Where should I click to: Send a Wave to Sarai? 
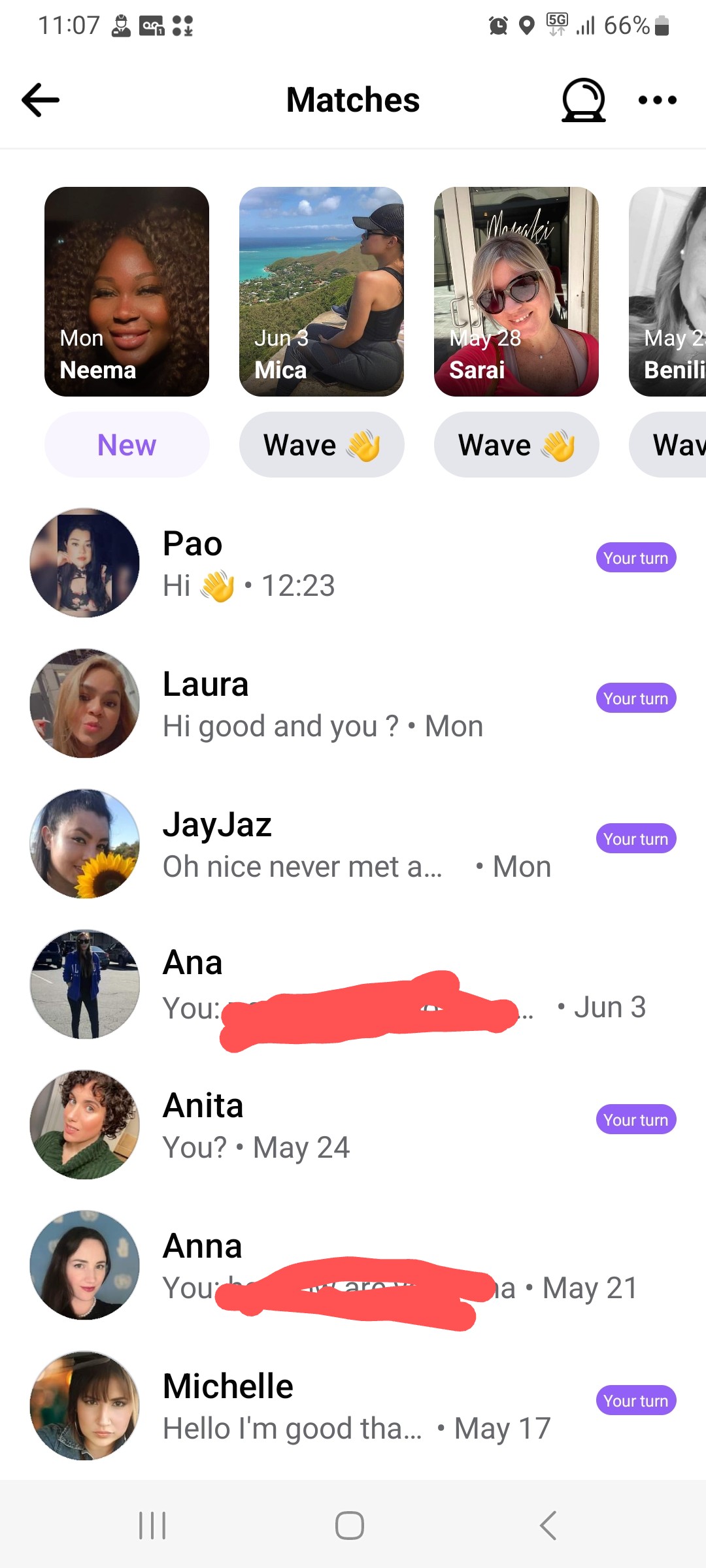[x=516, y=444]
